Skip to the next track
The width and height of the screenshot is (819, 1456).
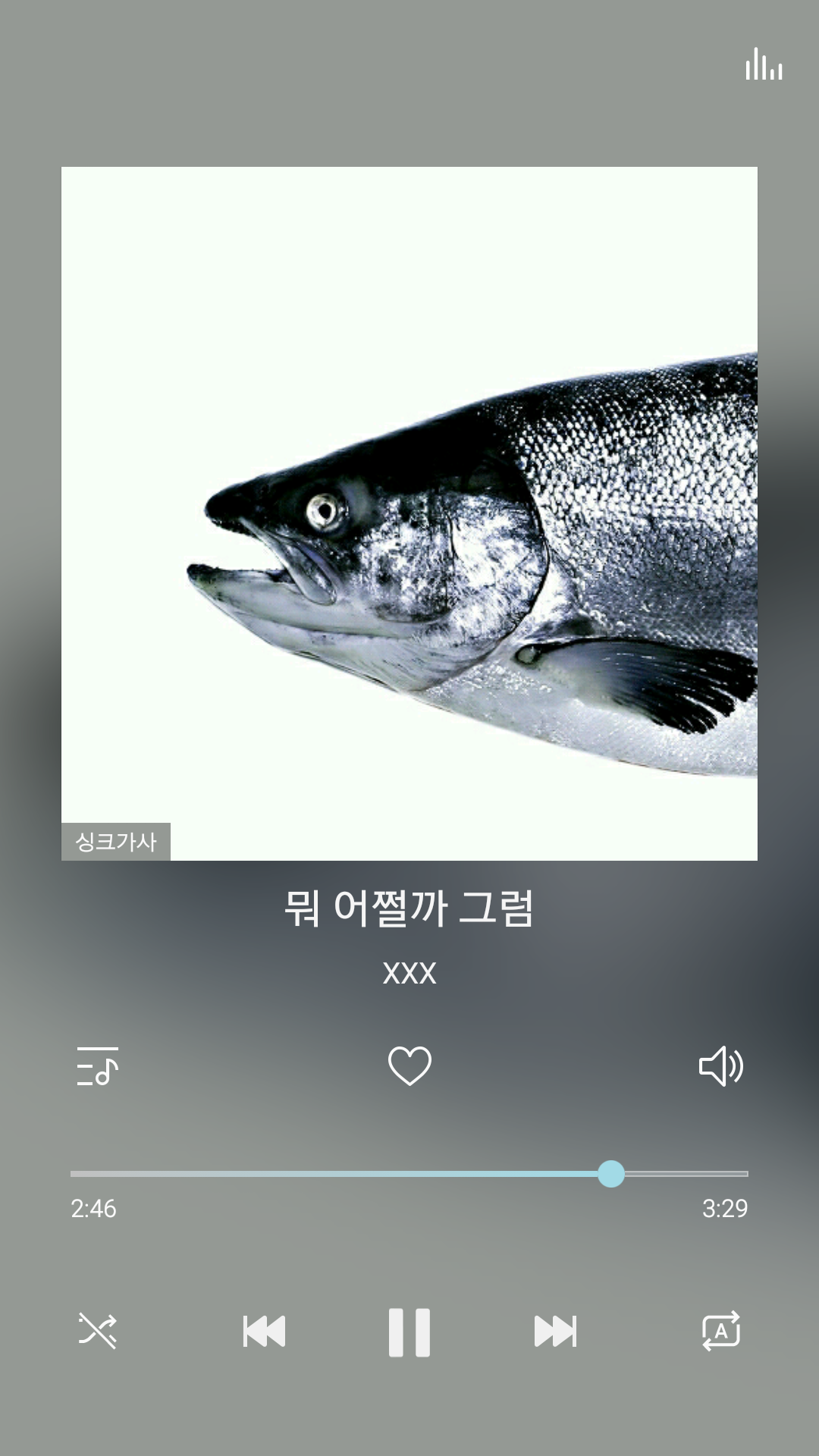tap(555, 1331)
